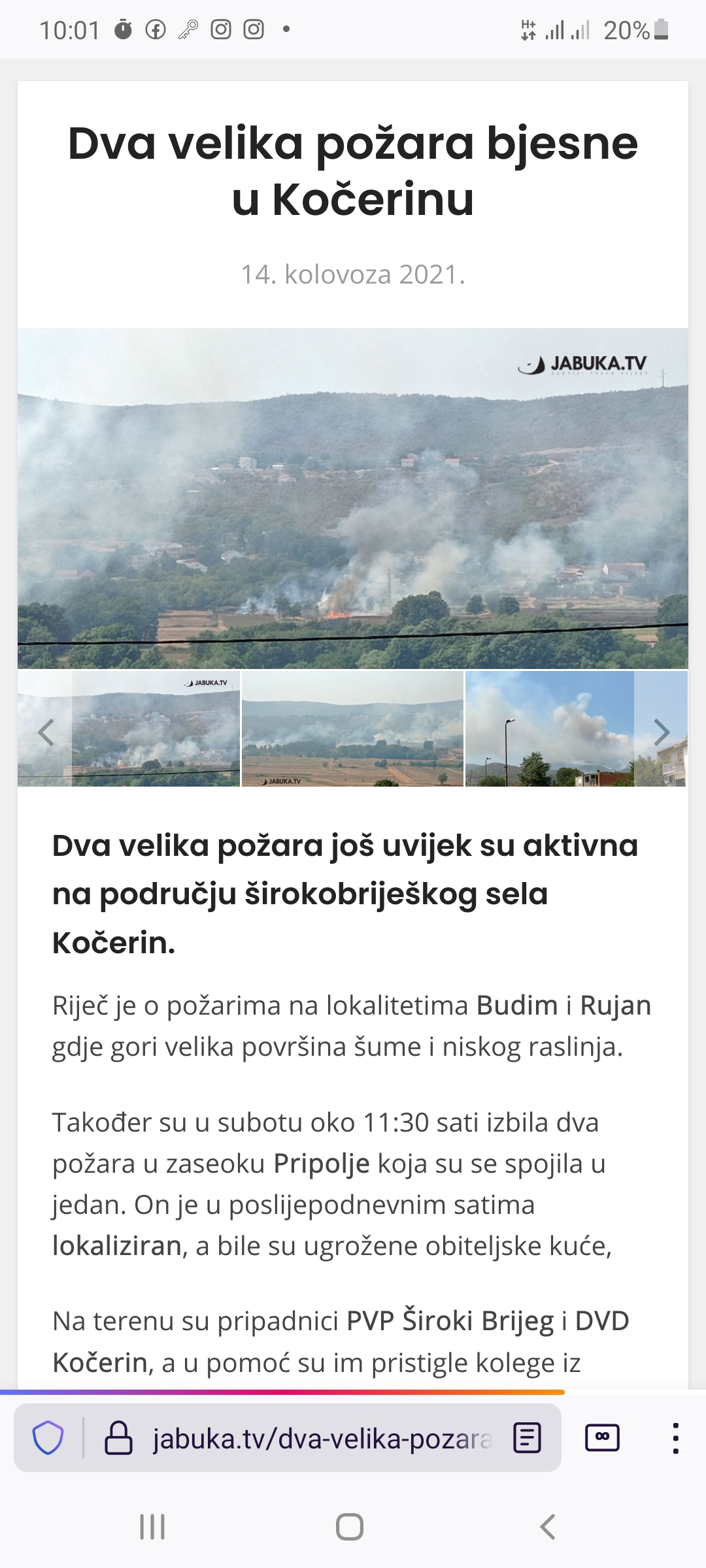Select the thumbnail with smoke plume and street lamp
This screenshot has height=1568, width=706.
[x=549, y=728]
